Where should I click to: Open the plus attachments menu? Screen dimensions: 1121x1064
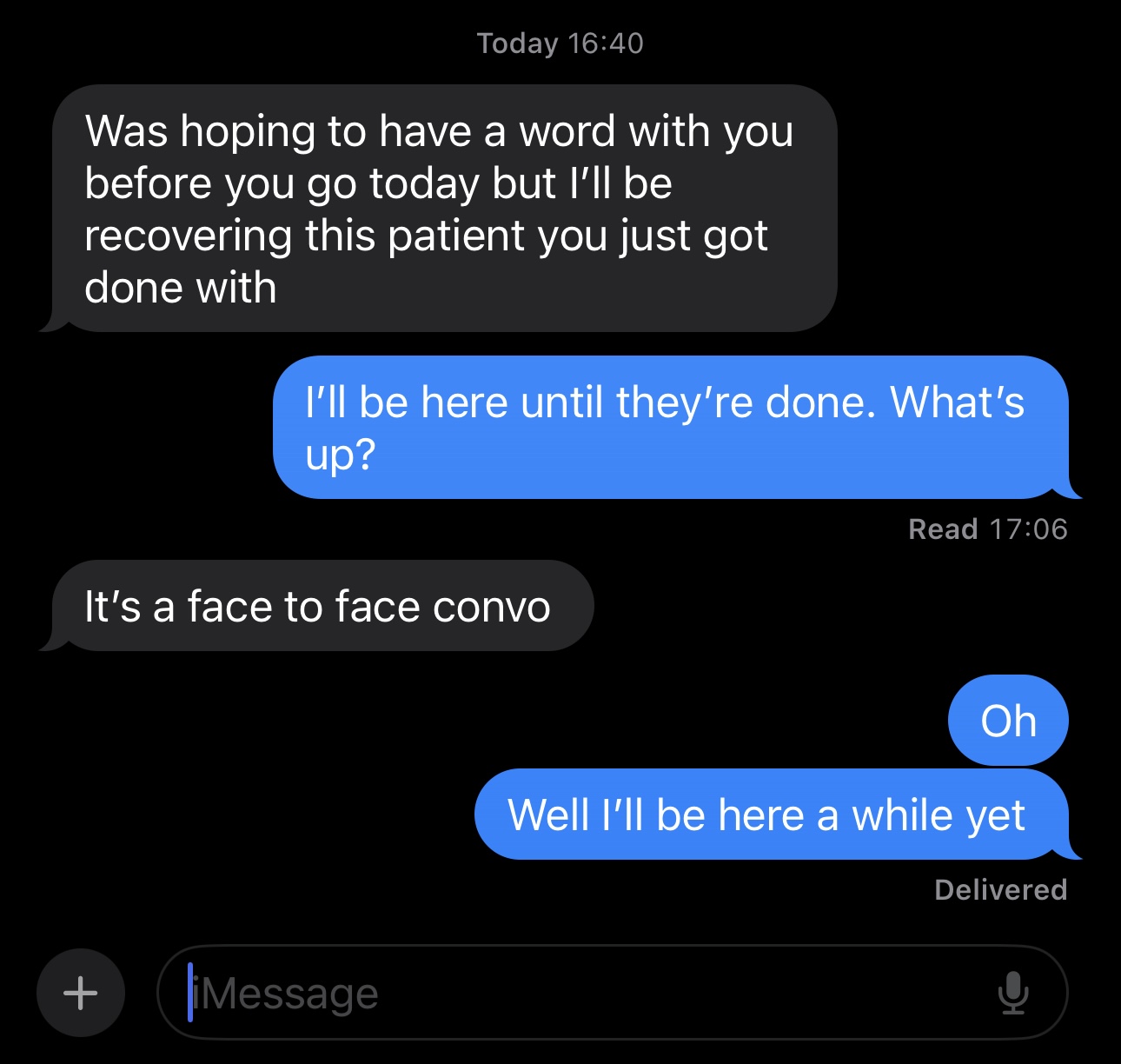81,992
